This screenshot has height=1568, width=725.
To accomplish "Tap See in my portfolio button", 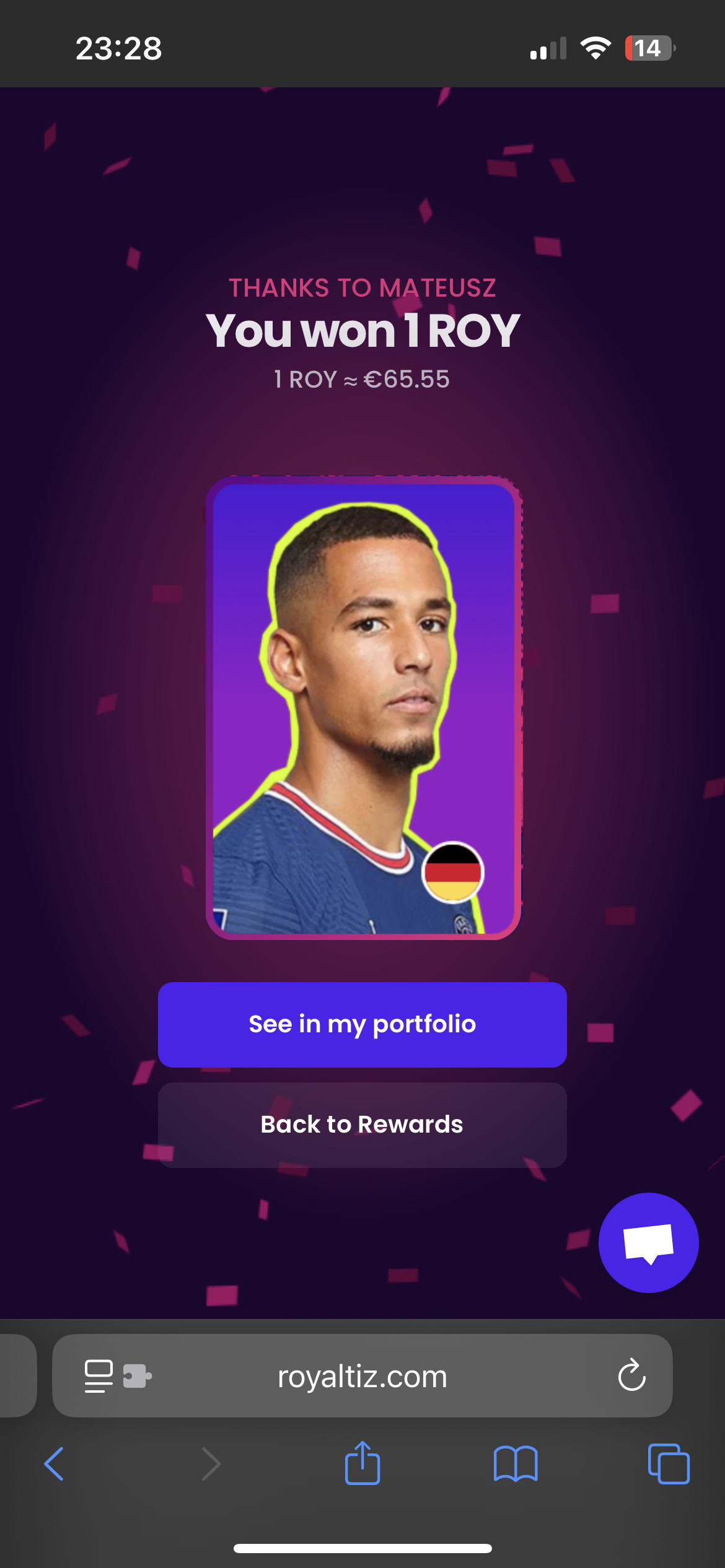I will click(x=362, y=1024).
